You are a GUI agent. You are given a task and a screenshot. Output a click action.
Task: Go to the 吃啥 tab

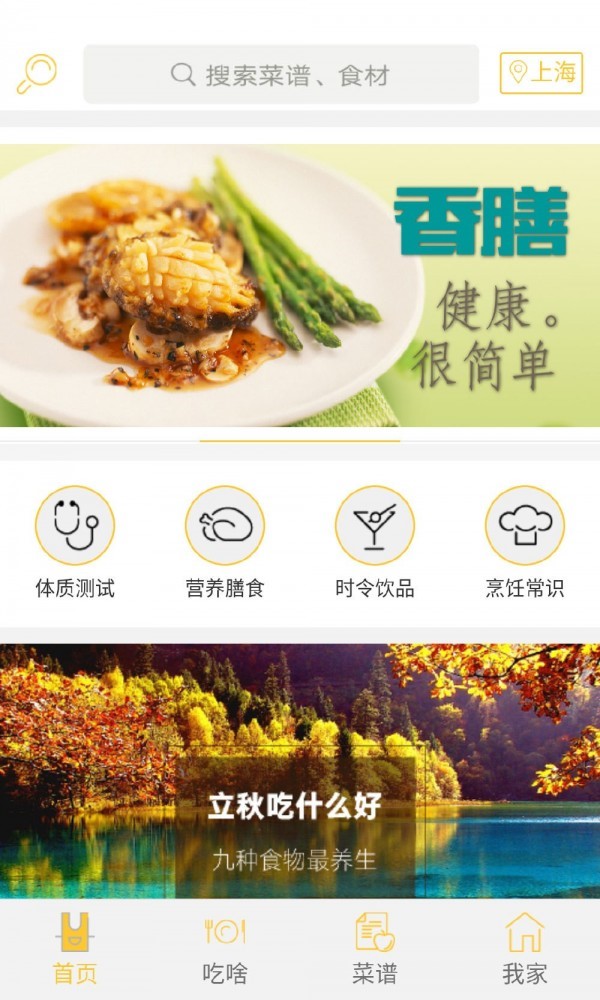225,950
